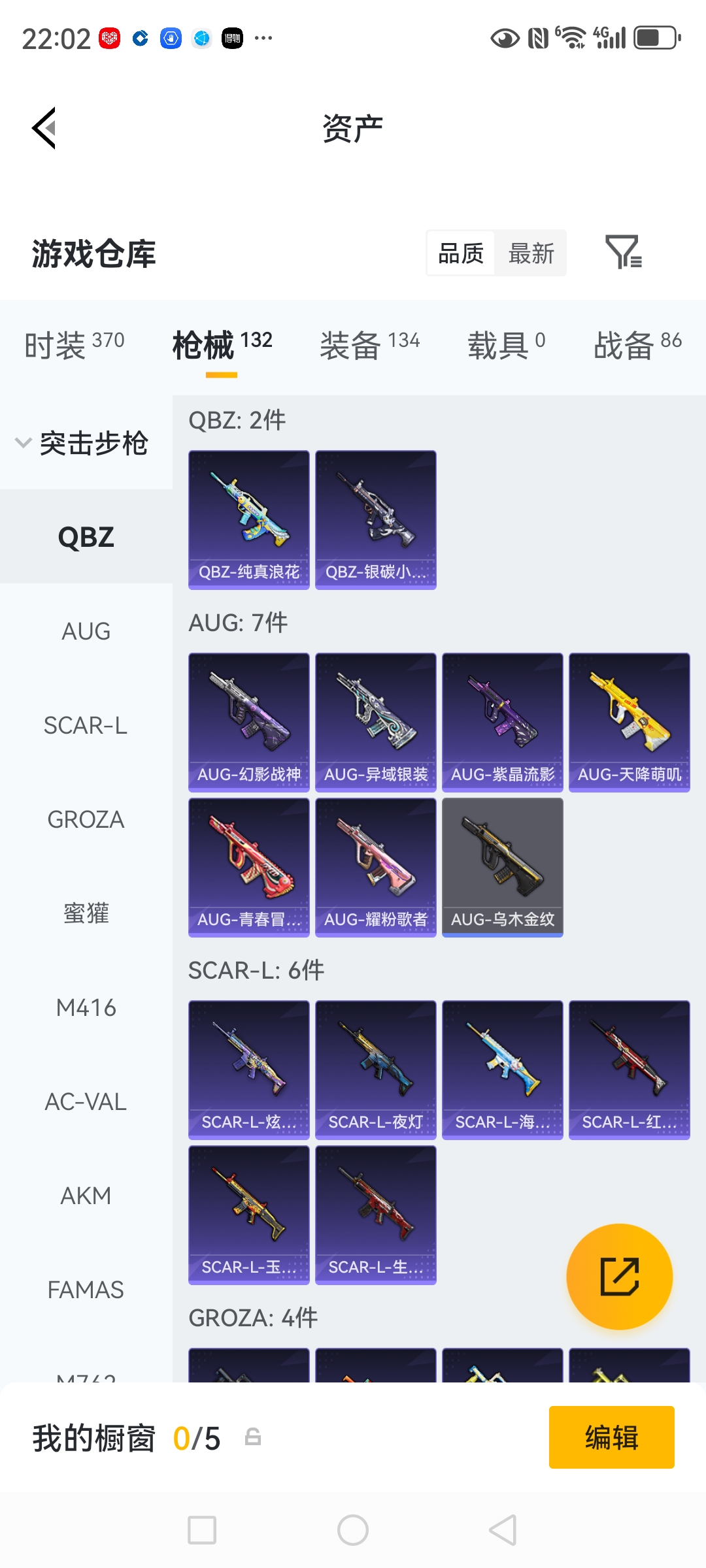View the AUG-乌木金纹 skin

[502, 867]
